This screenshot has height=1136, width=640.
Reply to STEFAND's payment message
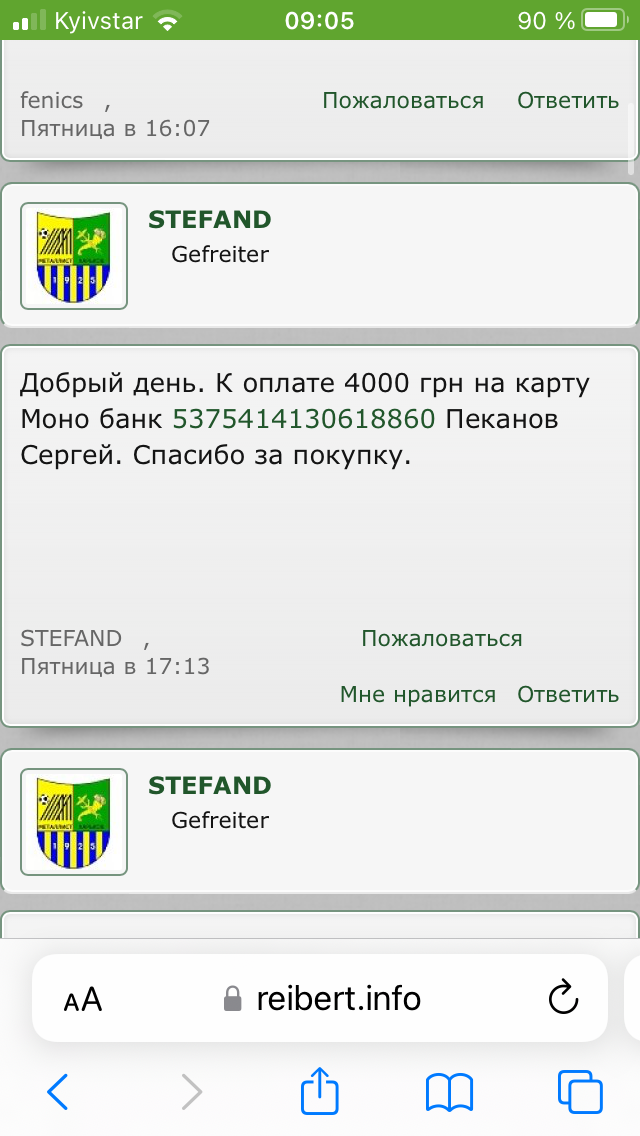[x=567, y=695]
